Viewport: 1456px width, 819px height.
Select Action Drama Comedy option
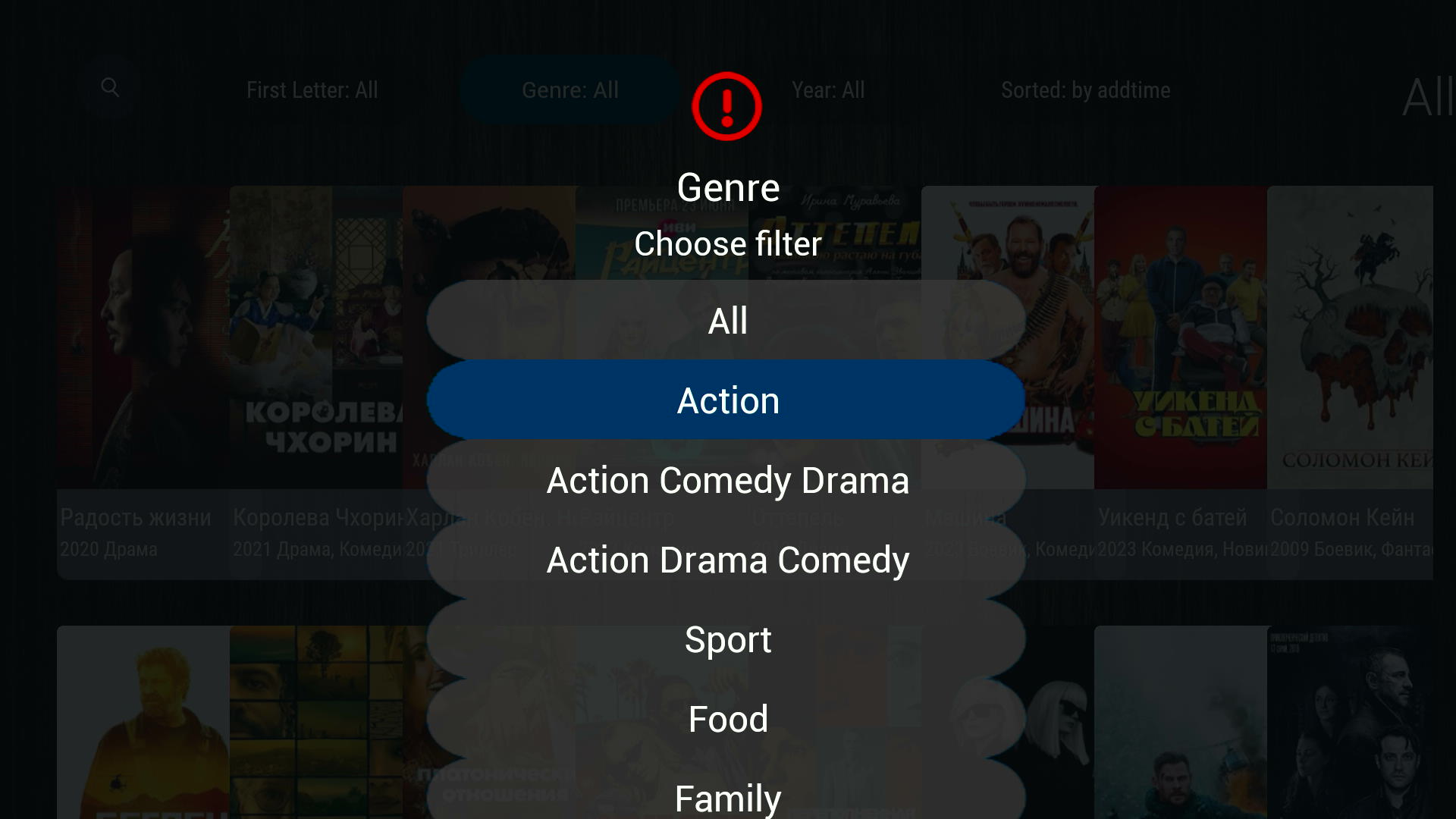pyautogui.click(x=726, y=560)
